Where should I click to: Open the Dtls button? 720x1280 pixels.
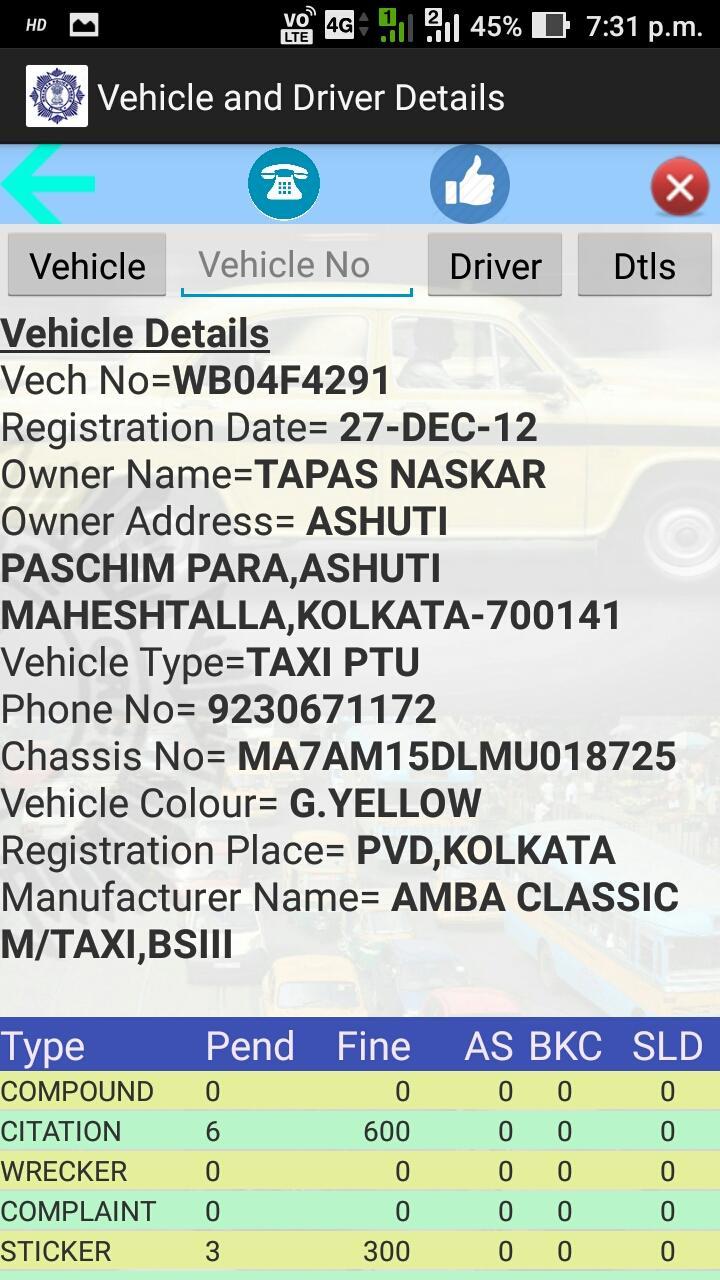(x=645, y=265)
